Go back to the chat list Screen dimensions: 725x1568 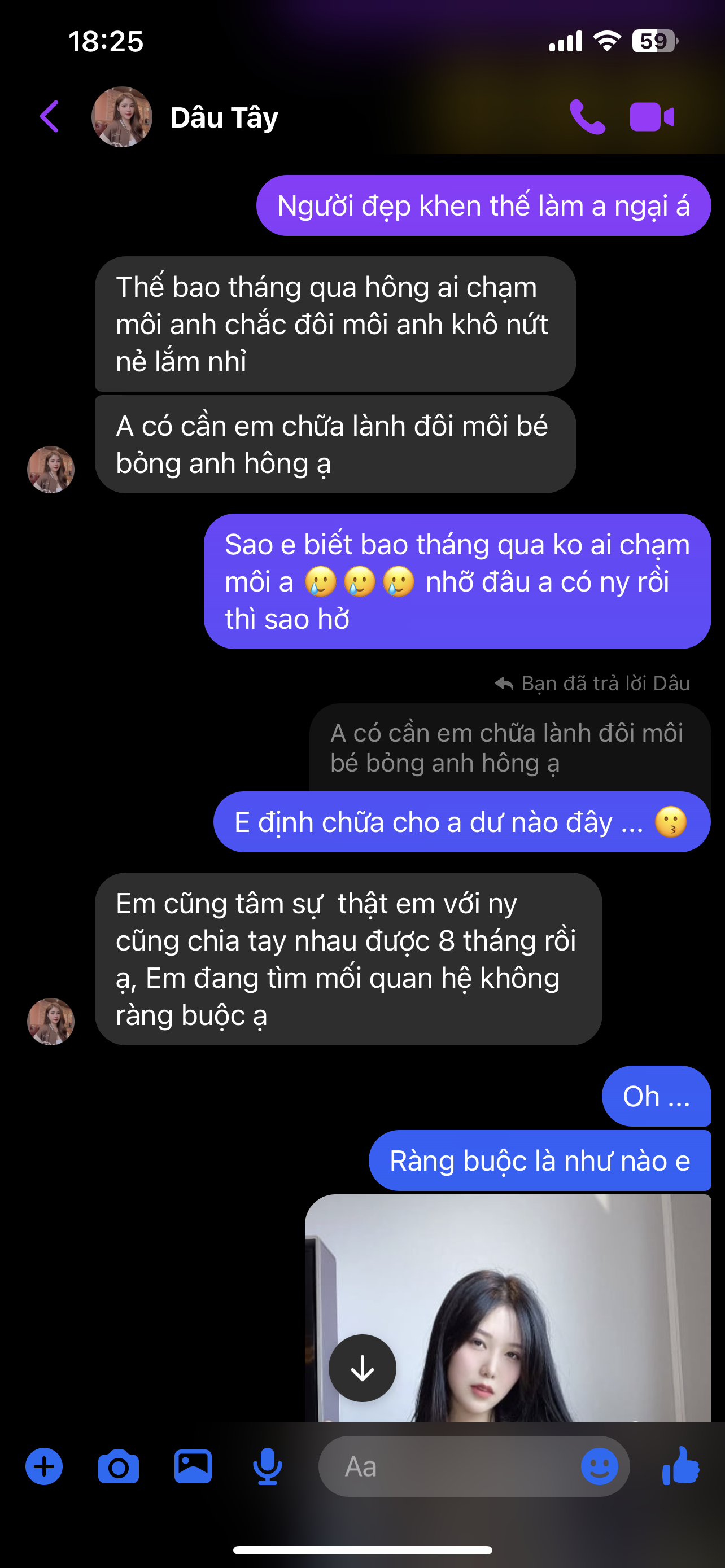pos(50,116)
